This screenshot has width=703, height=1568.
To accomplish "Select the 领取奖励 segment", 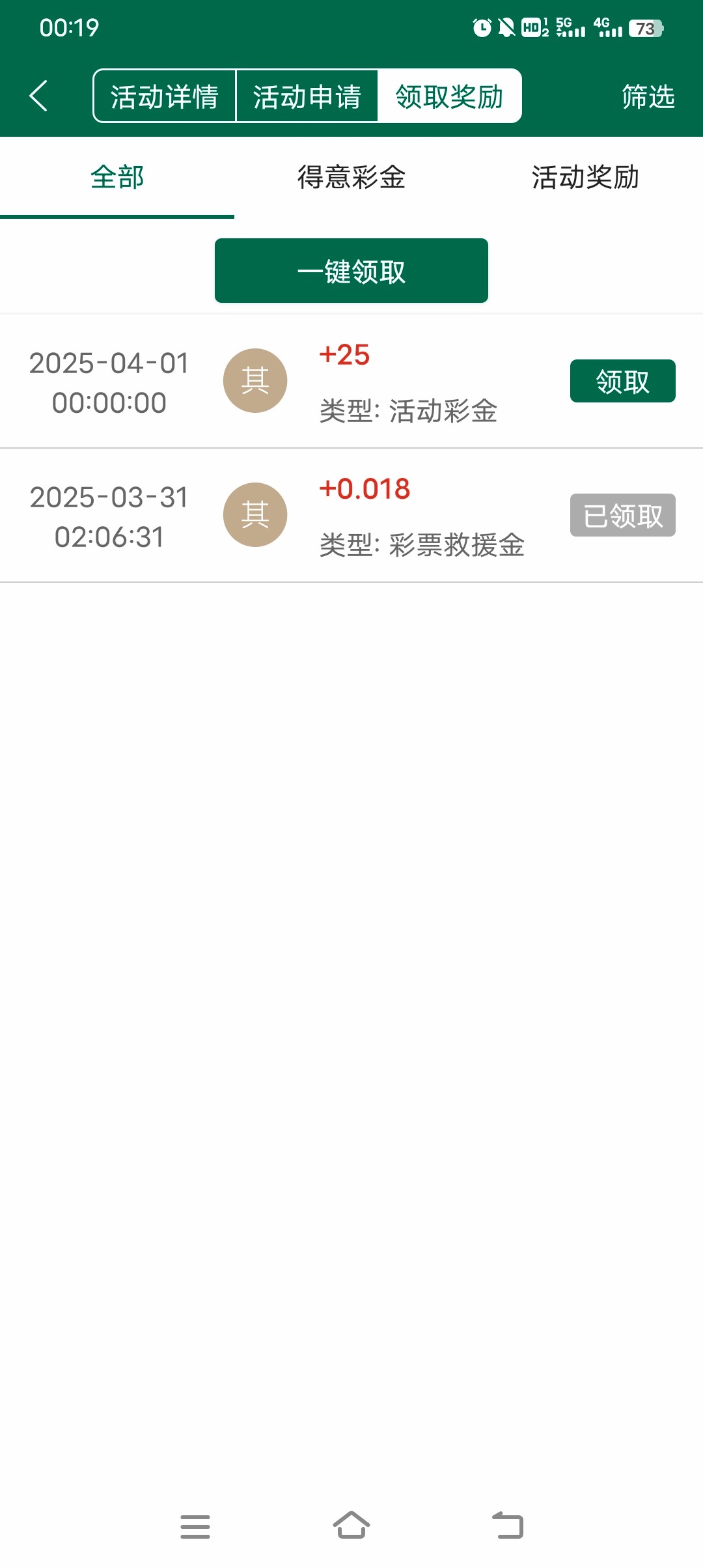I will pyautogui.click(x=450, y=96).
